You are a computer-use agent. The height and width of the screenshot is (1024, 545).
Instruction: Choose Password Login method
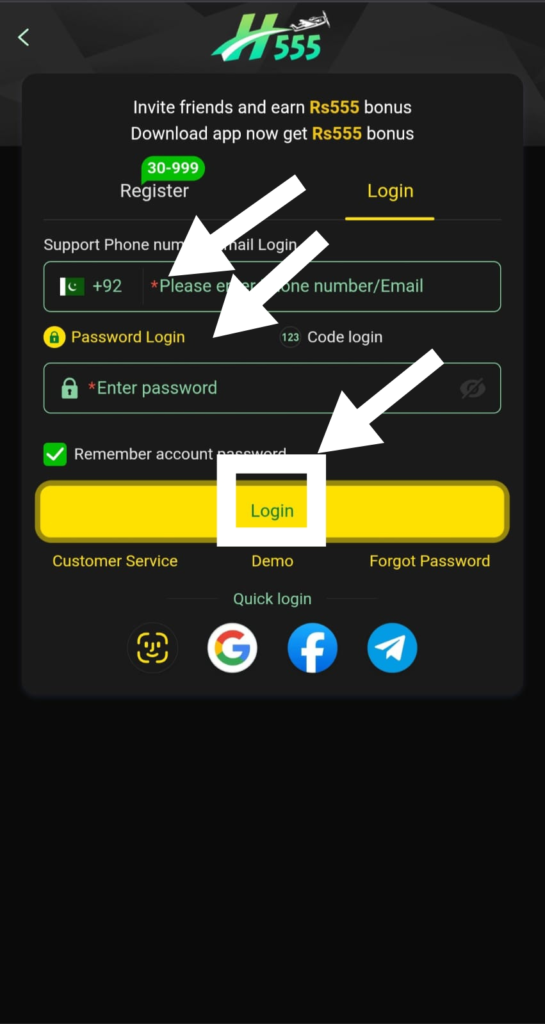pos(114,337)
